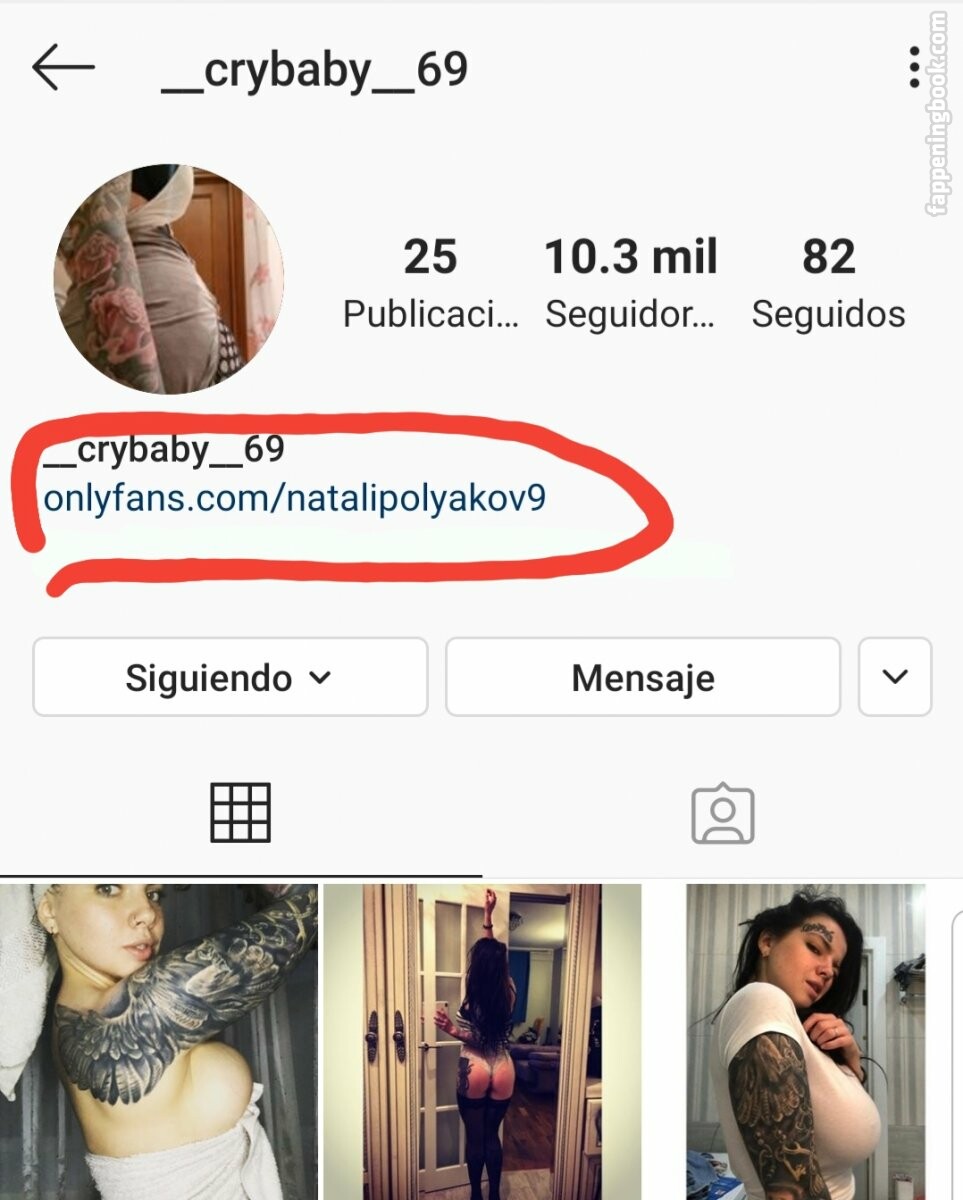Open the profile picture

pyautogui.click(x=168, y=279)
